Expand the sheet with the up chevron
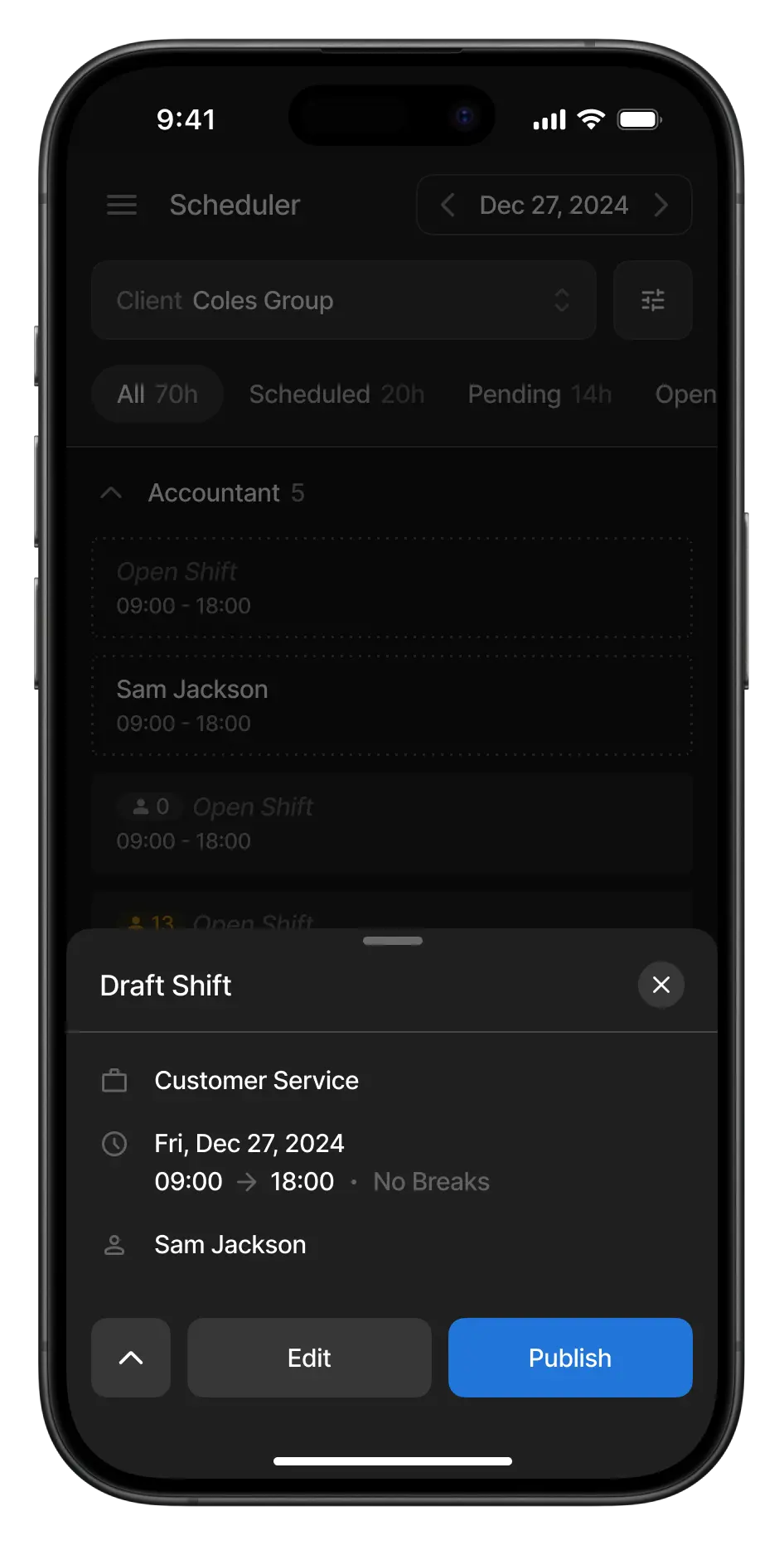Viewport: 784px width, 1545px height. coord(131,1358)
